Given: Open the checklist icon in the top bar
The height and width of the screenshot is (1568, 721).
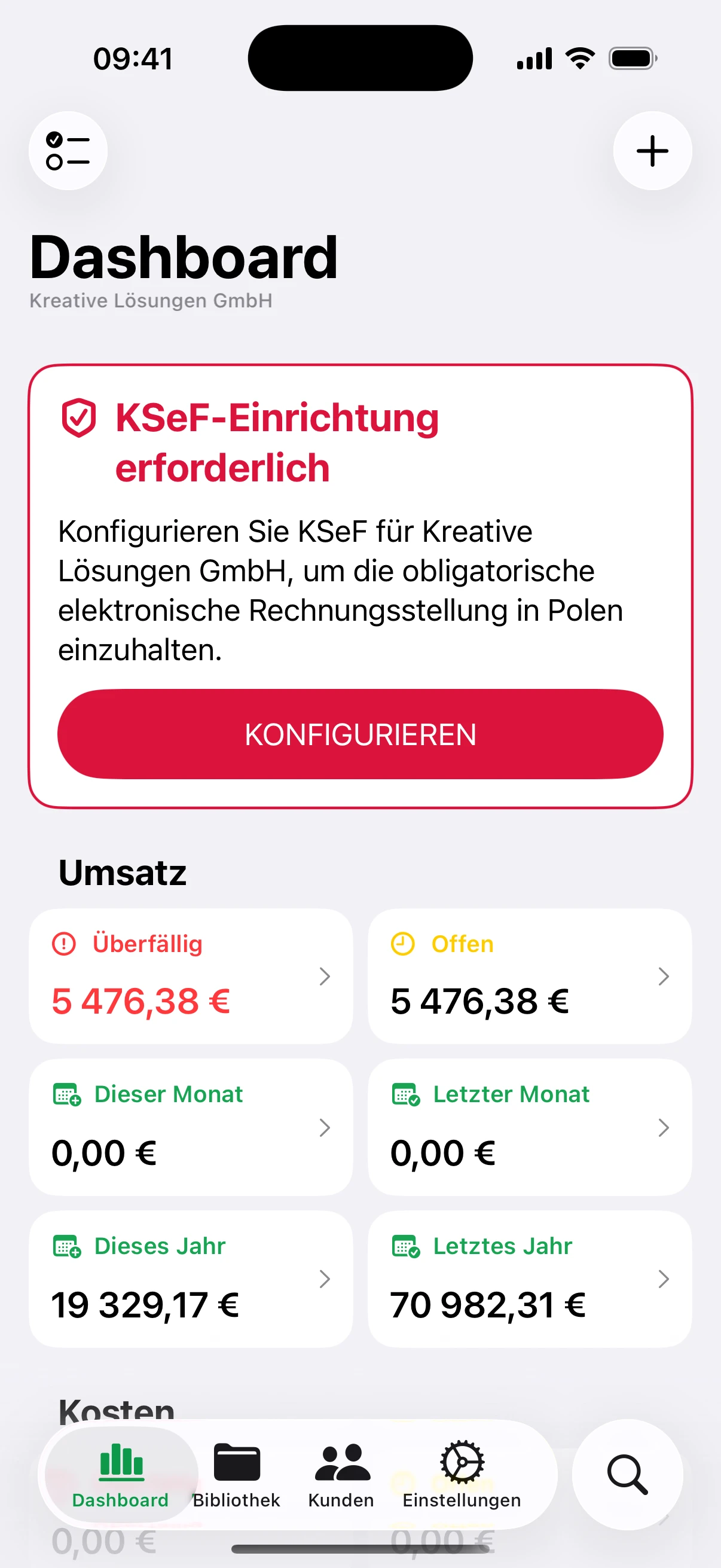Looking at the screenshot, I should [68, 151].
